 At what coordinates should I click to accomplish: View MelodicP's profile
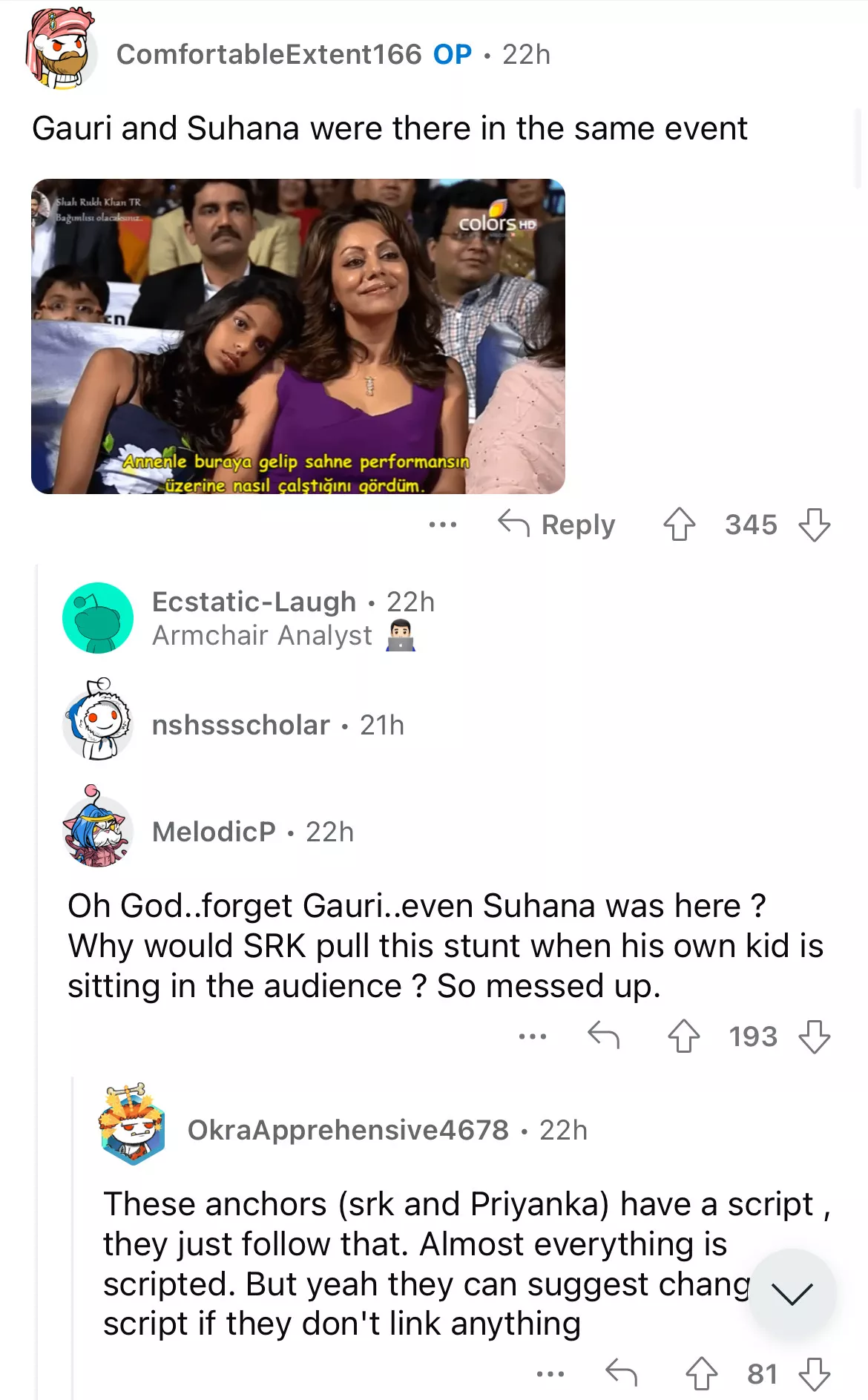214,832
